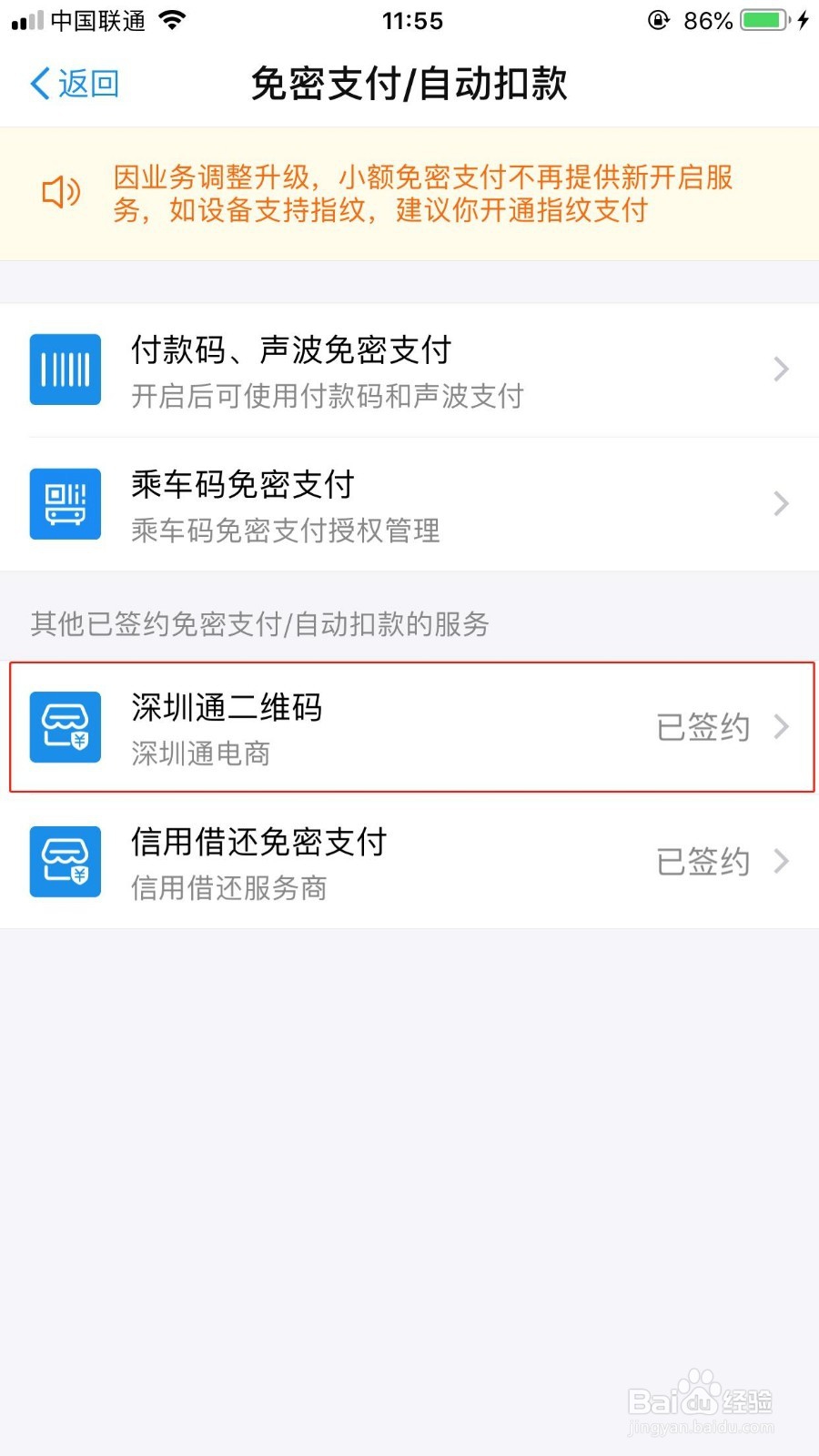
Task: Open 乘车码免密支付 details via its arrow
Action: 781,504
